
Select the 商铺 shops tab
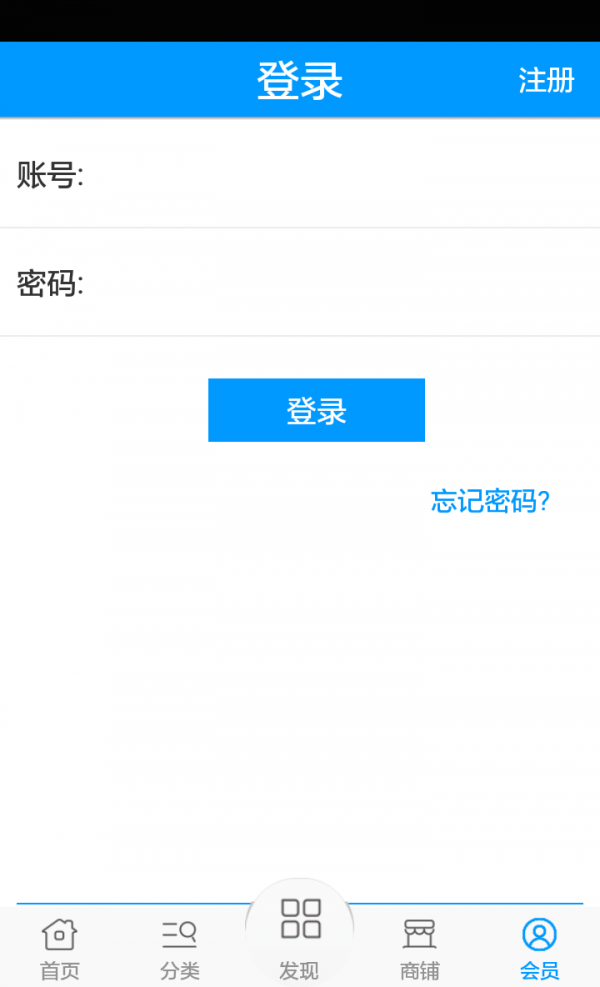point(419,948)
